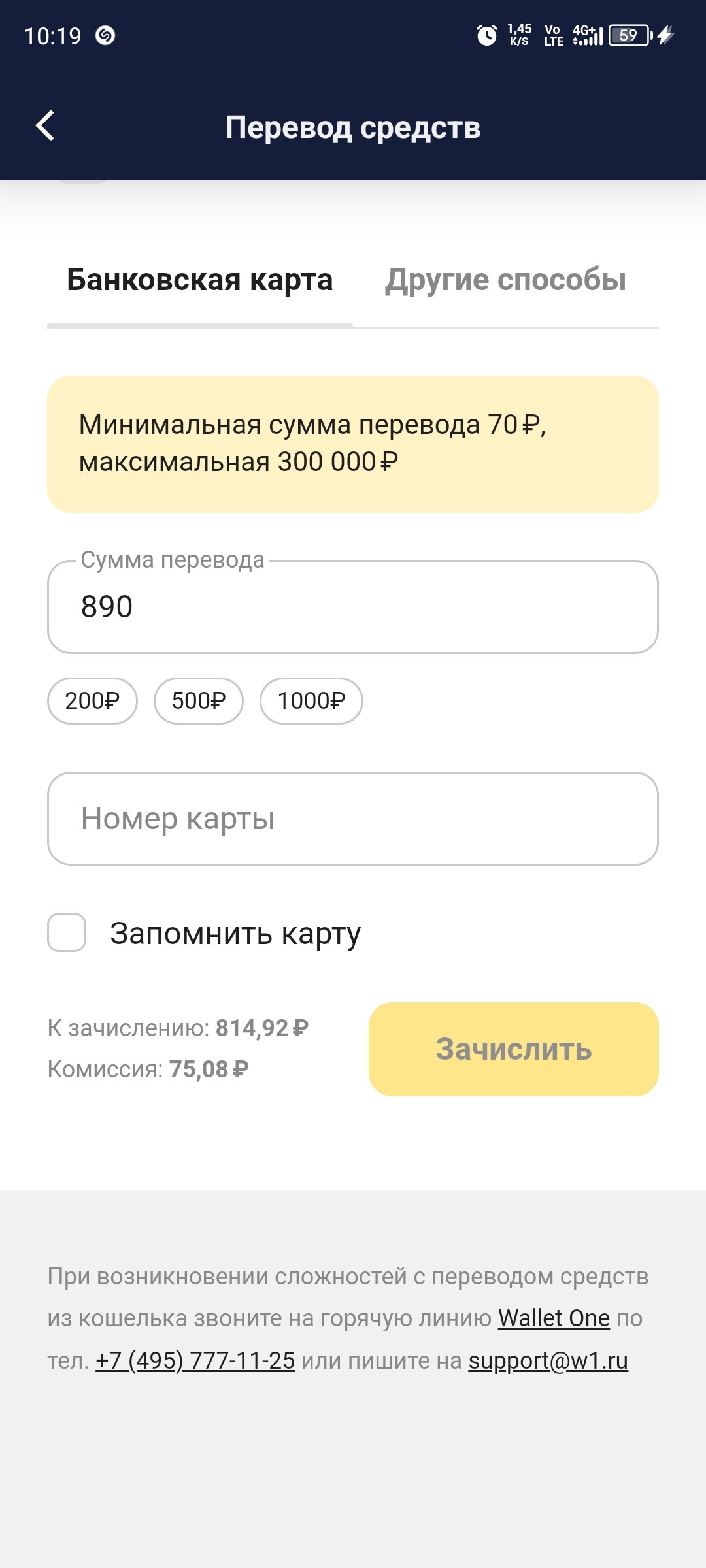Call the hotline number +7 (495) 777-11-25
The height and width of the screenshot is (1568, 706).
point(195,1361)
